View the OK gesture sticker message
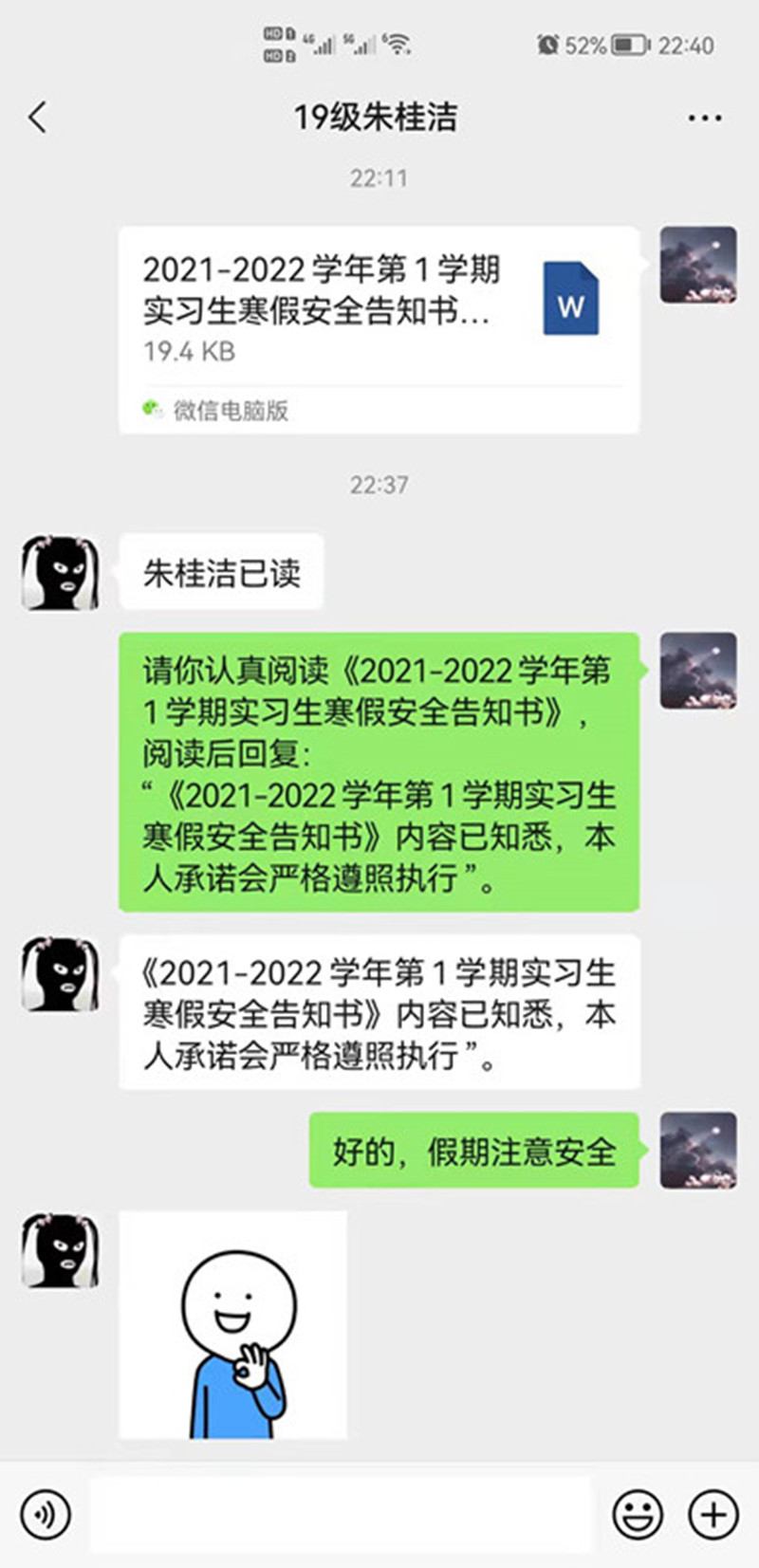Image resolution: width=759 pixels, height=1568 pixels. pyautogui.click(x=232, y=1325)
